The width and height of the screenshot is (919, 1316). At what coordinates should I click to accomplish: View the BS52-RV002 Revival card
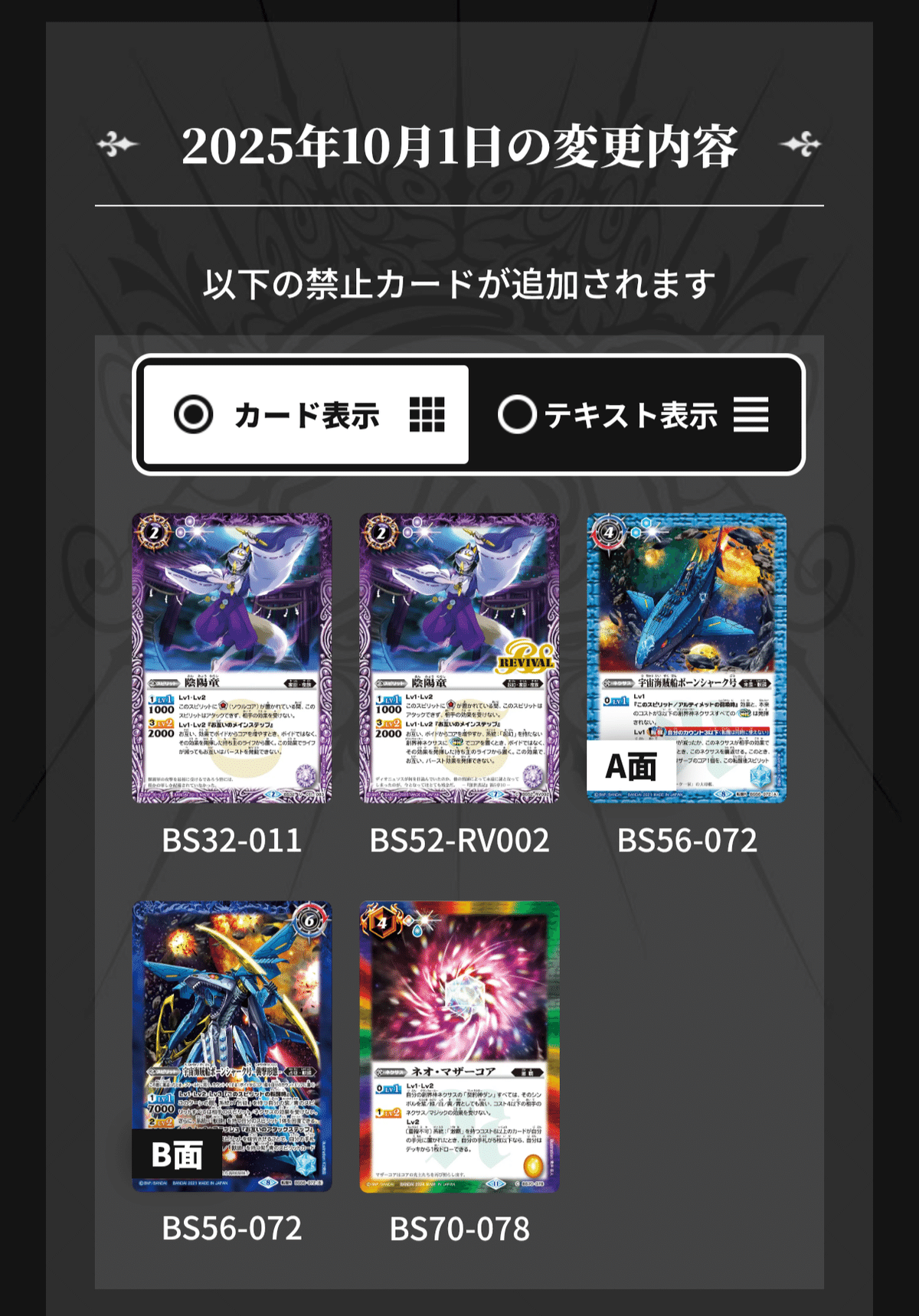(x=459, y=658)
